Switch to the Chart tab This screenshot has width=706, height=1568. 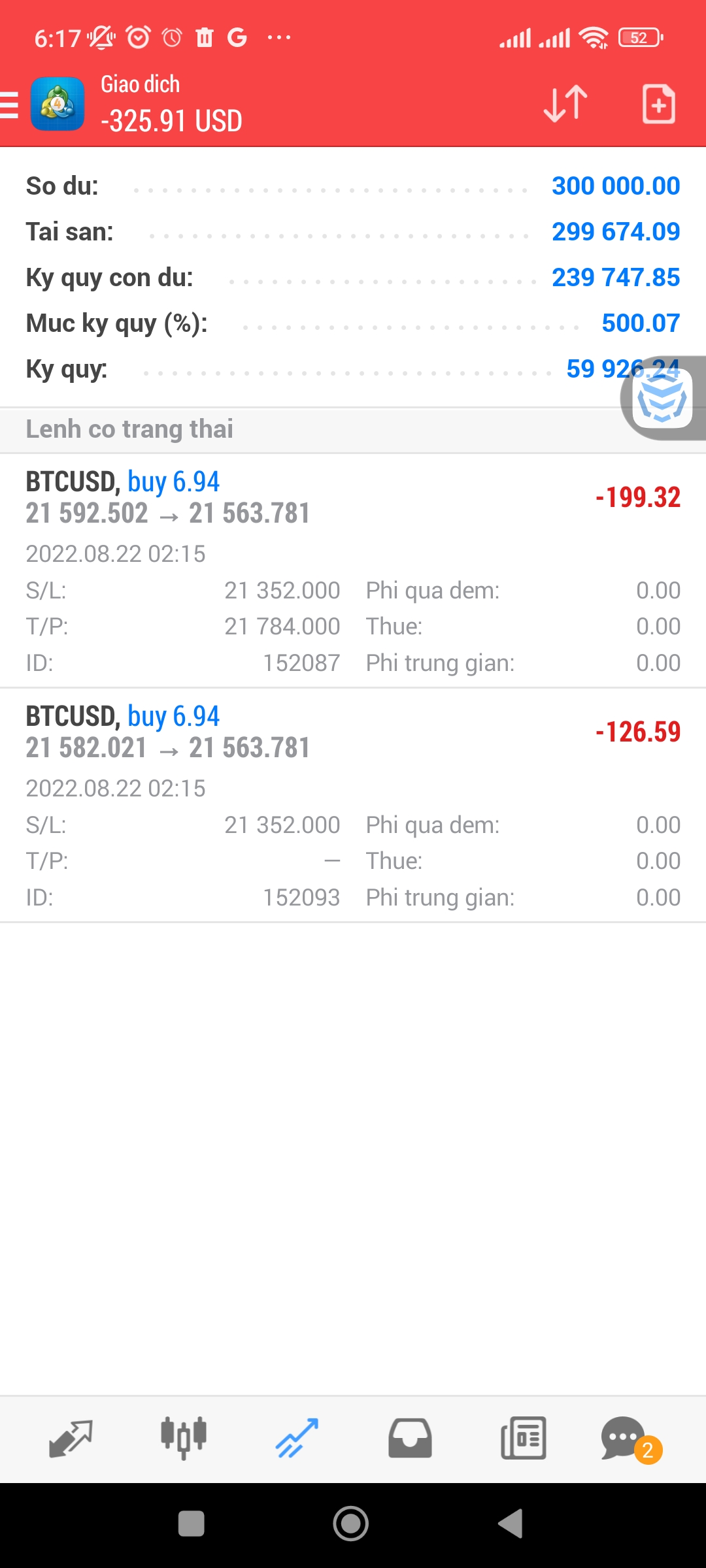pyautogui.click(x=184, y=1439)
